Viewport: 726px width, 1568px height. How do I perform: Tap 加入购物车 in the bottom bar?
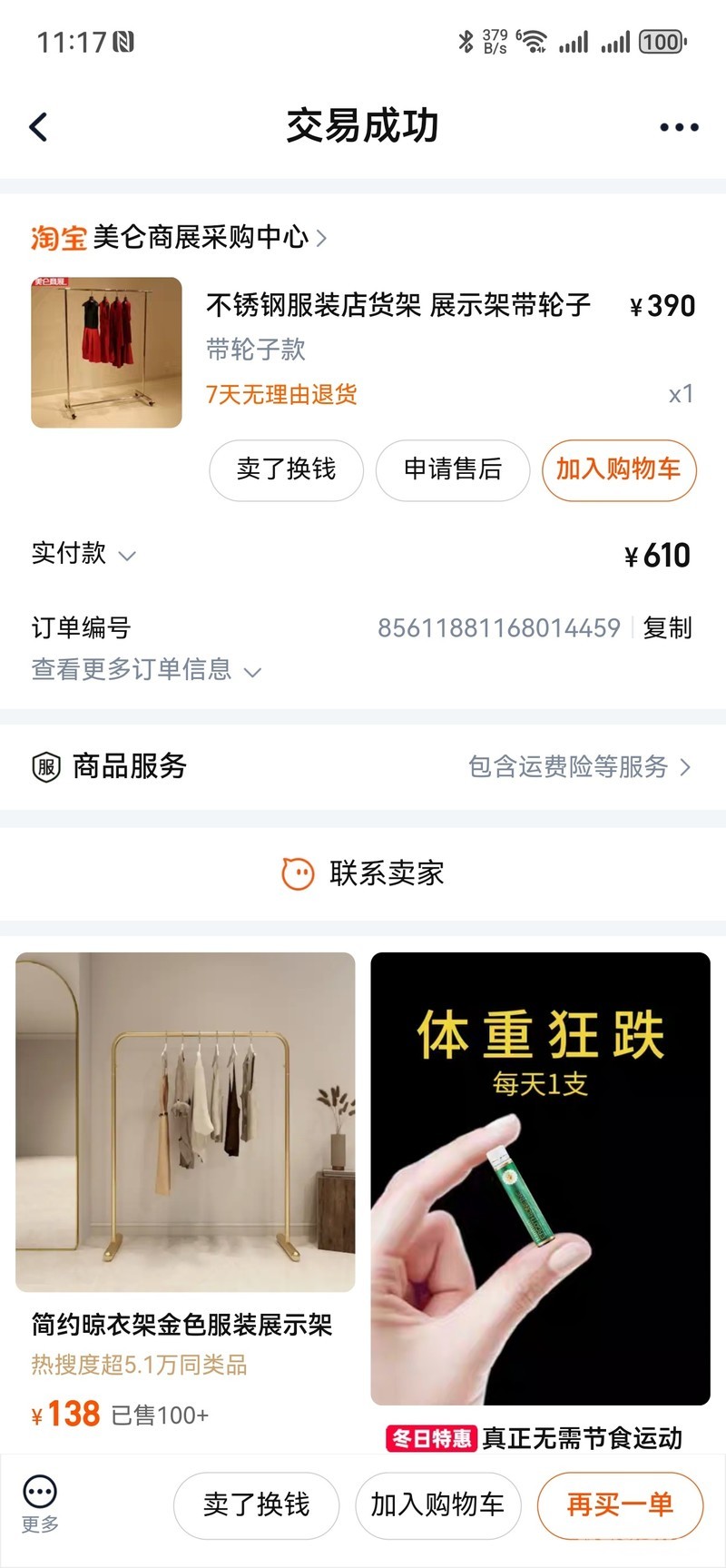click(437, 1505)
